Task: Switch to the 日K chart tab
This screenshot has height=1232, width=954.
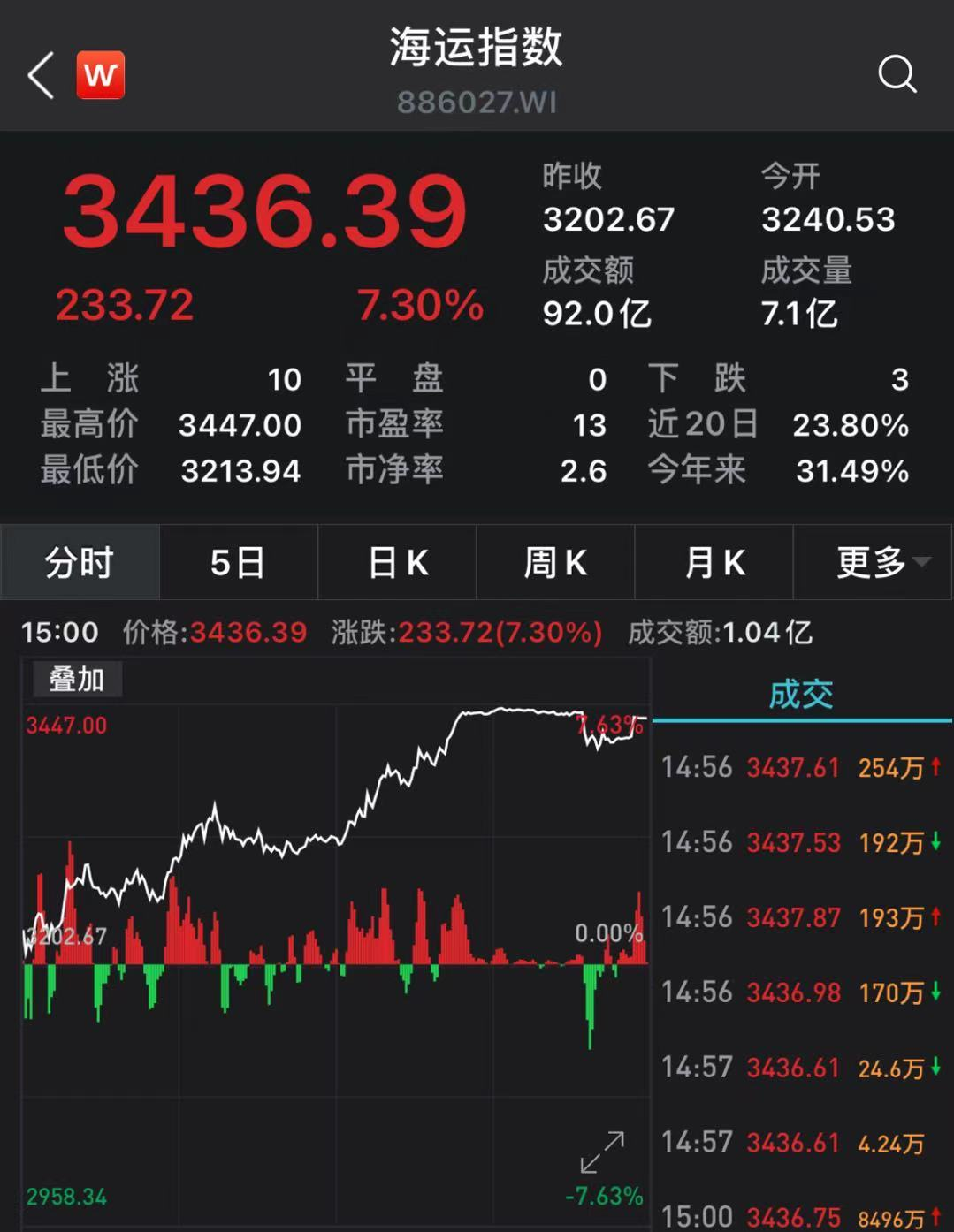Action: [x=397, y=562]
